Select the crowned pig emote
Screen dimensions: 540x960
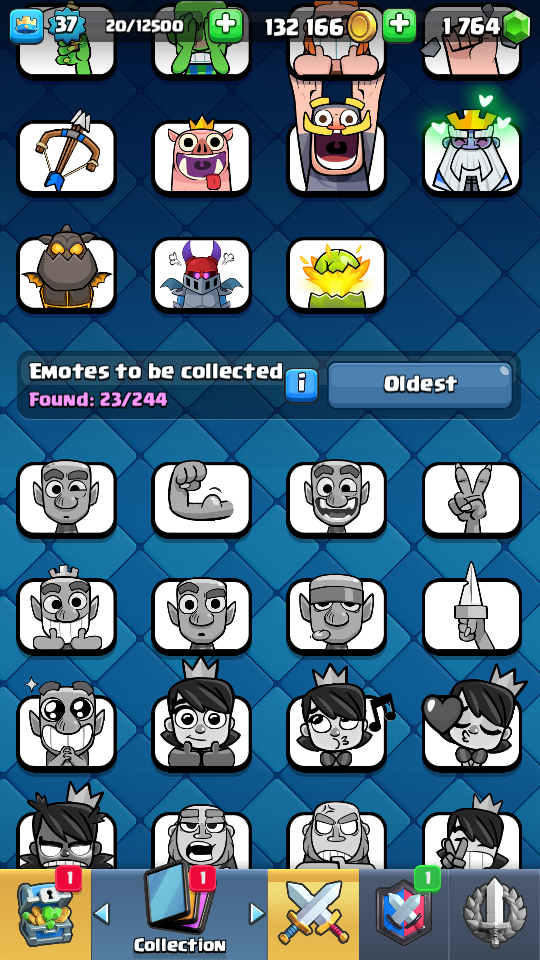click(x=201, y=158)
